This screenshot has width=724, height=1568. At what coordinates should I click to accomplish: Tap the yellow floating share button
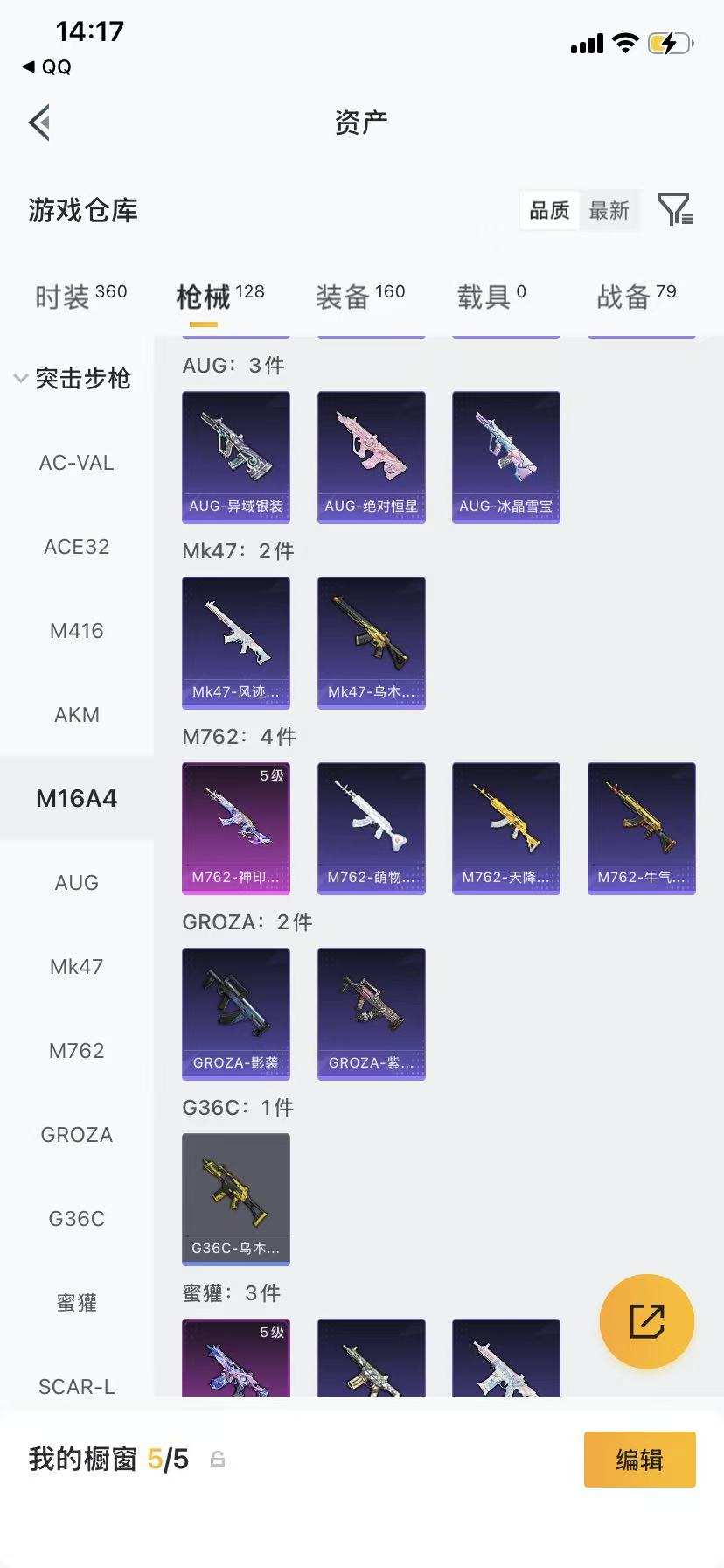point(647,1321)
